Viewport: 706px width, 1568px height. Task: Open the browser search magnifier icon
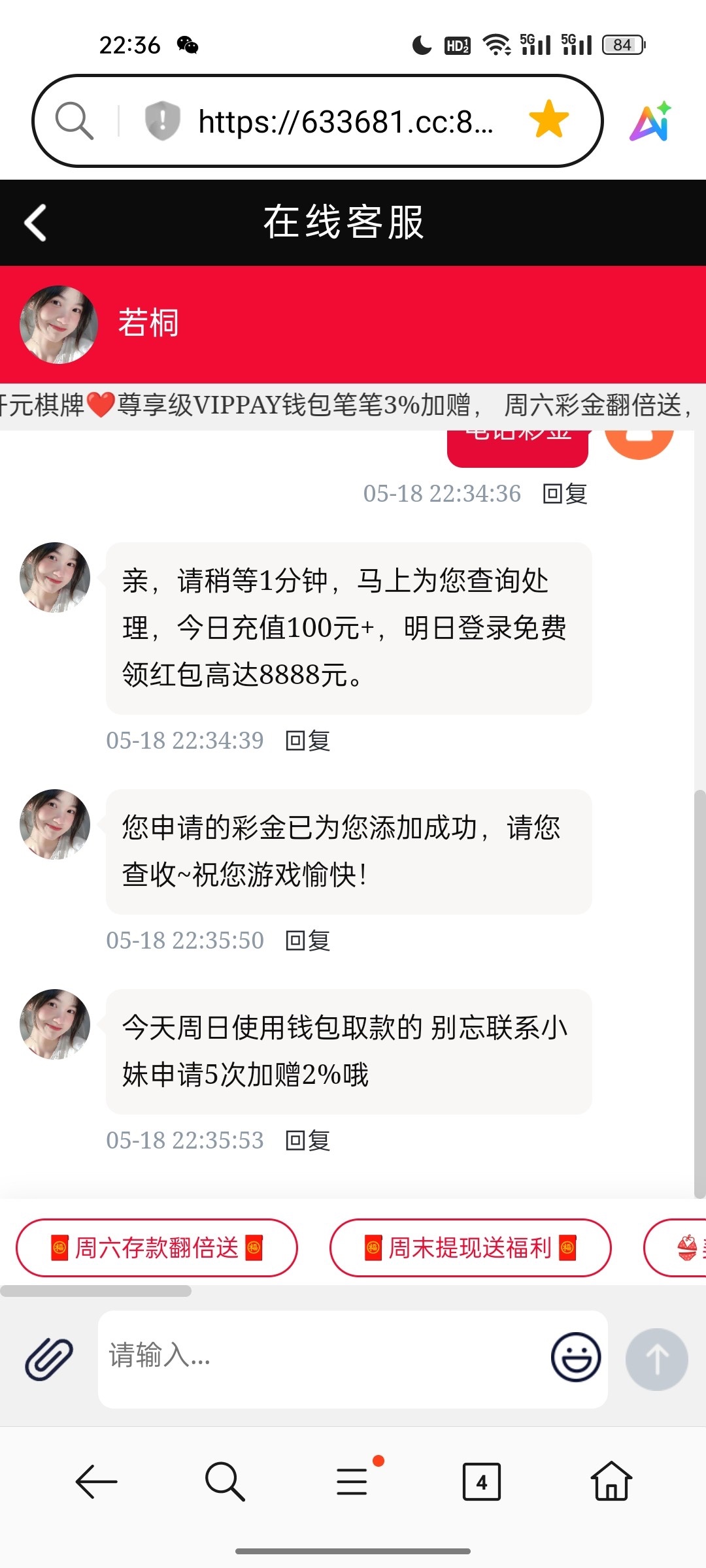(74, 120)
